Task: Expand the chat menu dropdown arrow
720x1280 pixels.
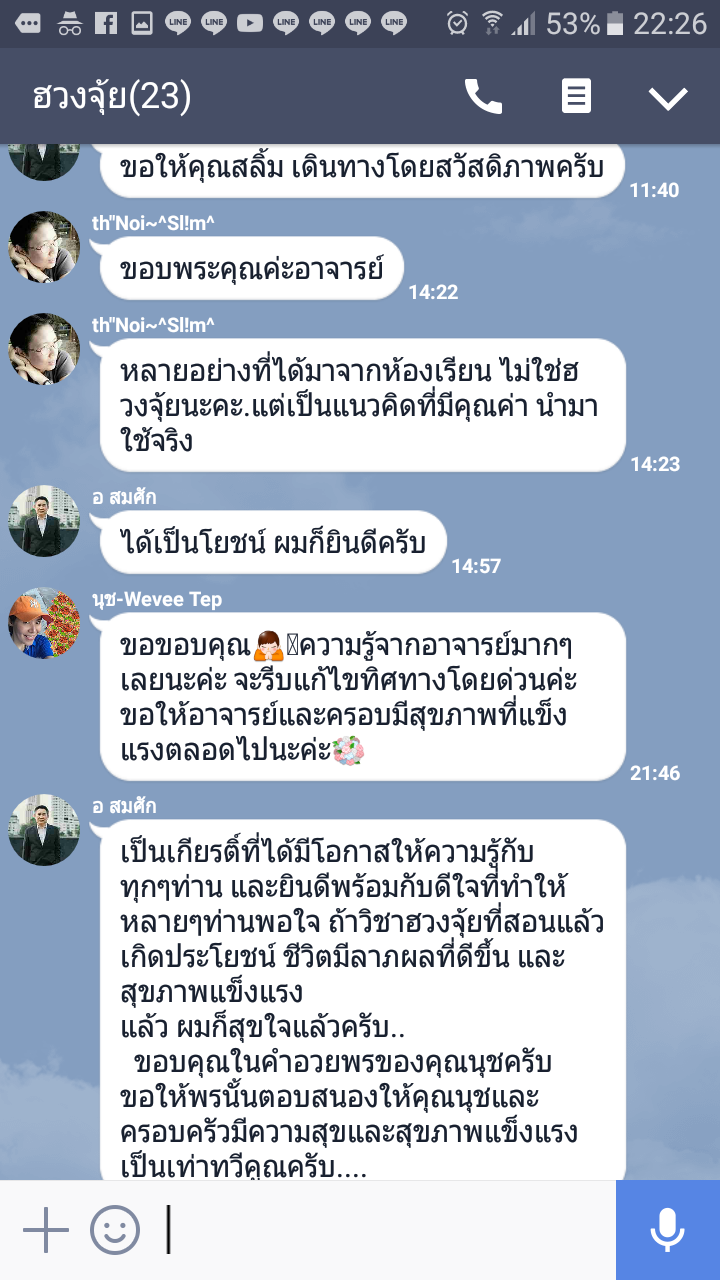Action: pos(667,97)
